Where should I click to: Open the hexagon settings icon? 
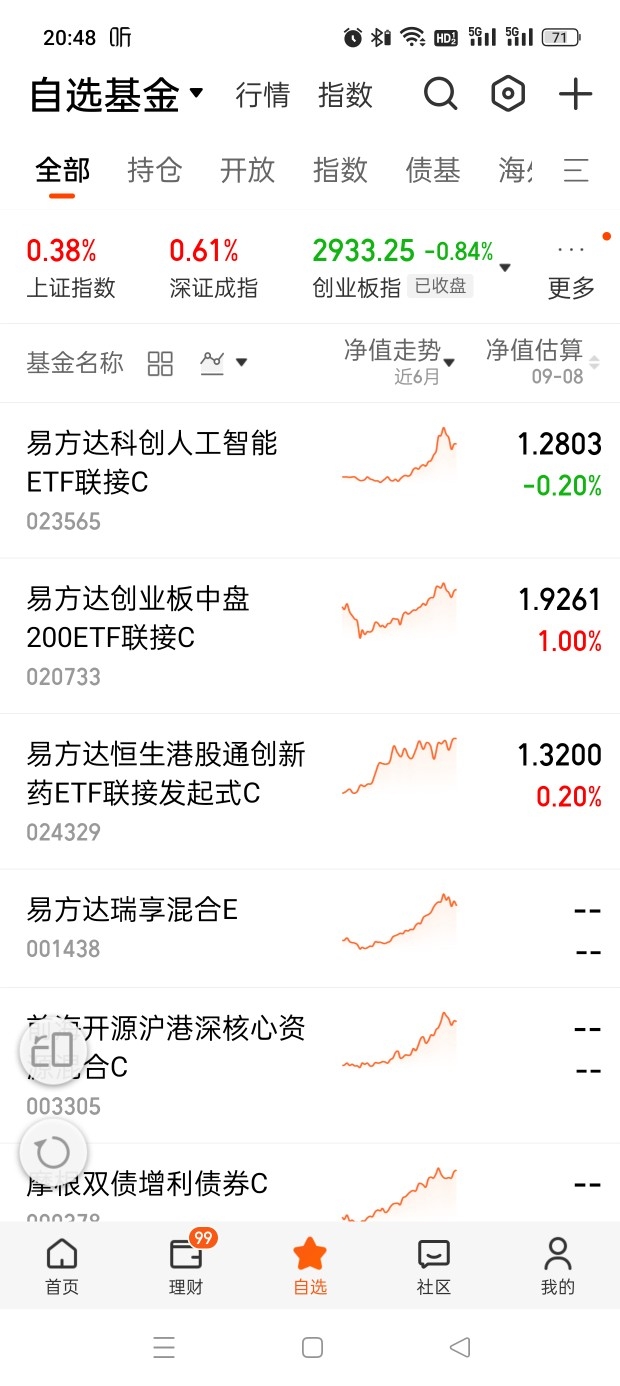tap(508, 95)
